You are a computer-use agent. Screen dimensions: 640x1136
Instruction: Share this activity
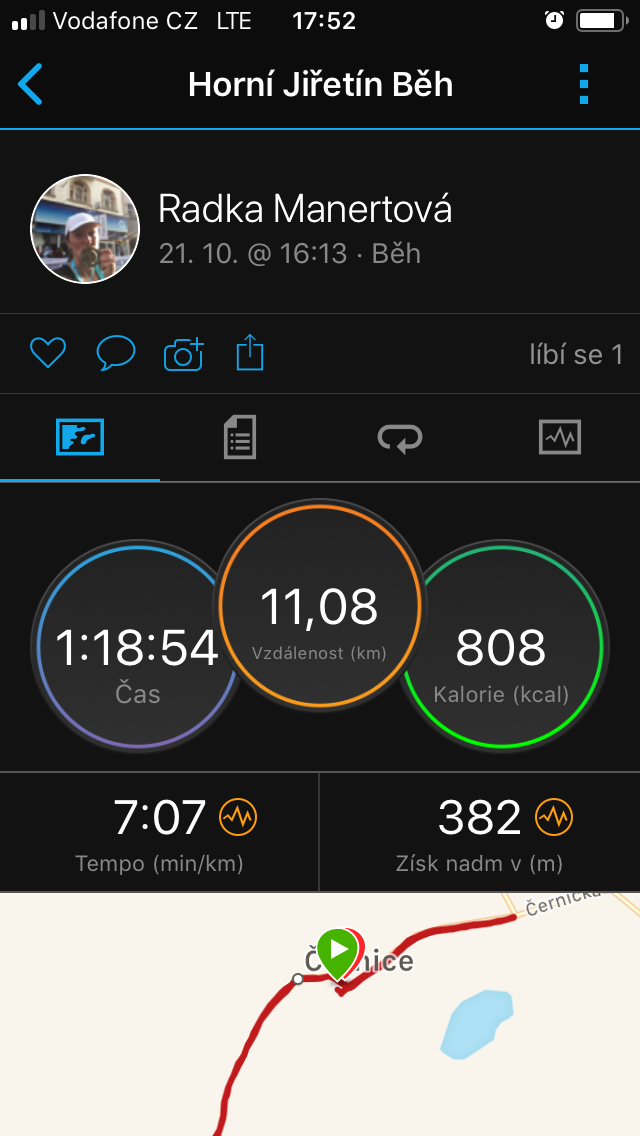tap(250, 353)
